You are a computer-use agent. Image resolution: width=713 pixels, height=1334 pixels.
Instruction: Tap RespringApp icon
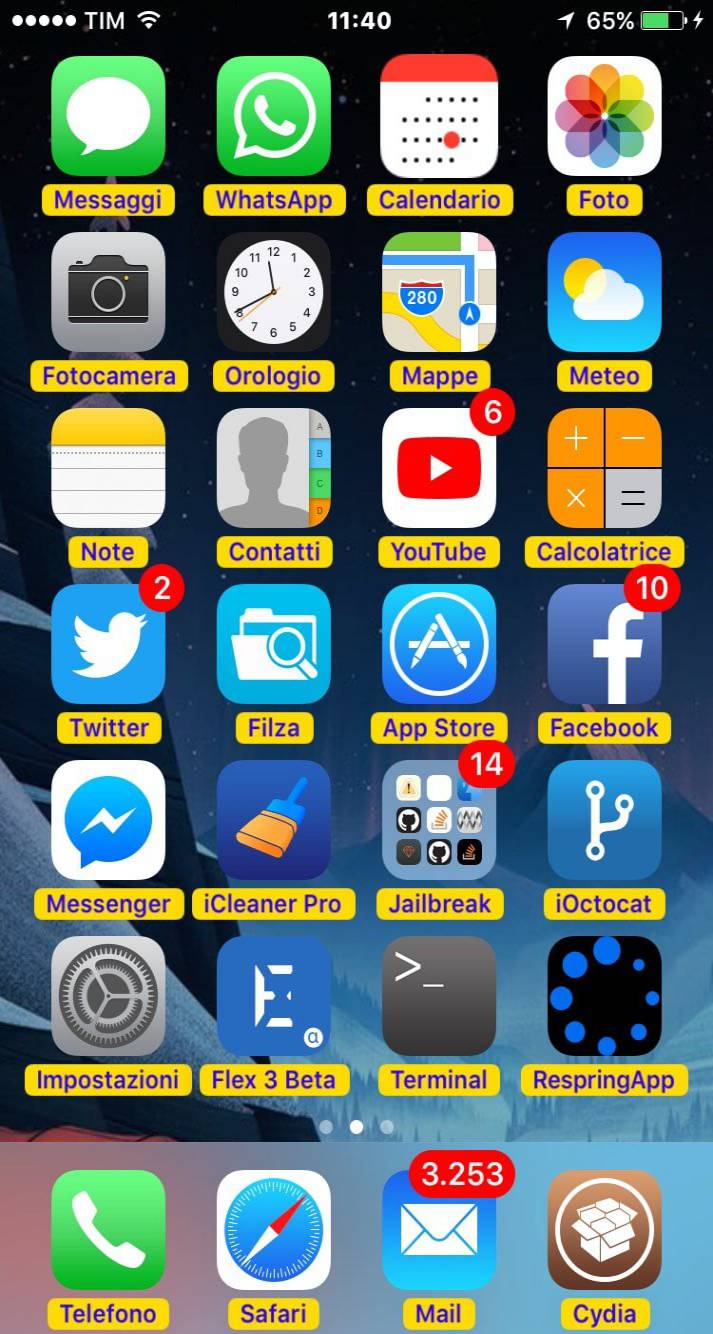pyautogui.click(x=604, y=996)
